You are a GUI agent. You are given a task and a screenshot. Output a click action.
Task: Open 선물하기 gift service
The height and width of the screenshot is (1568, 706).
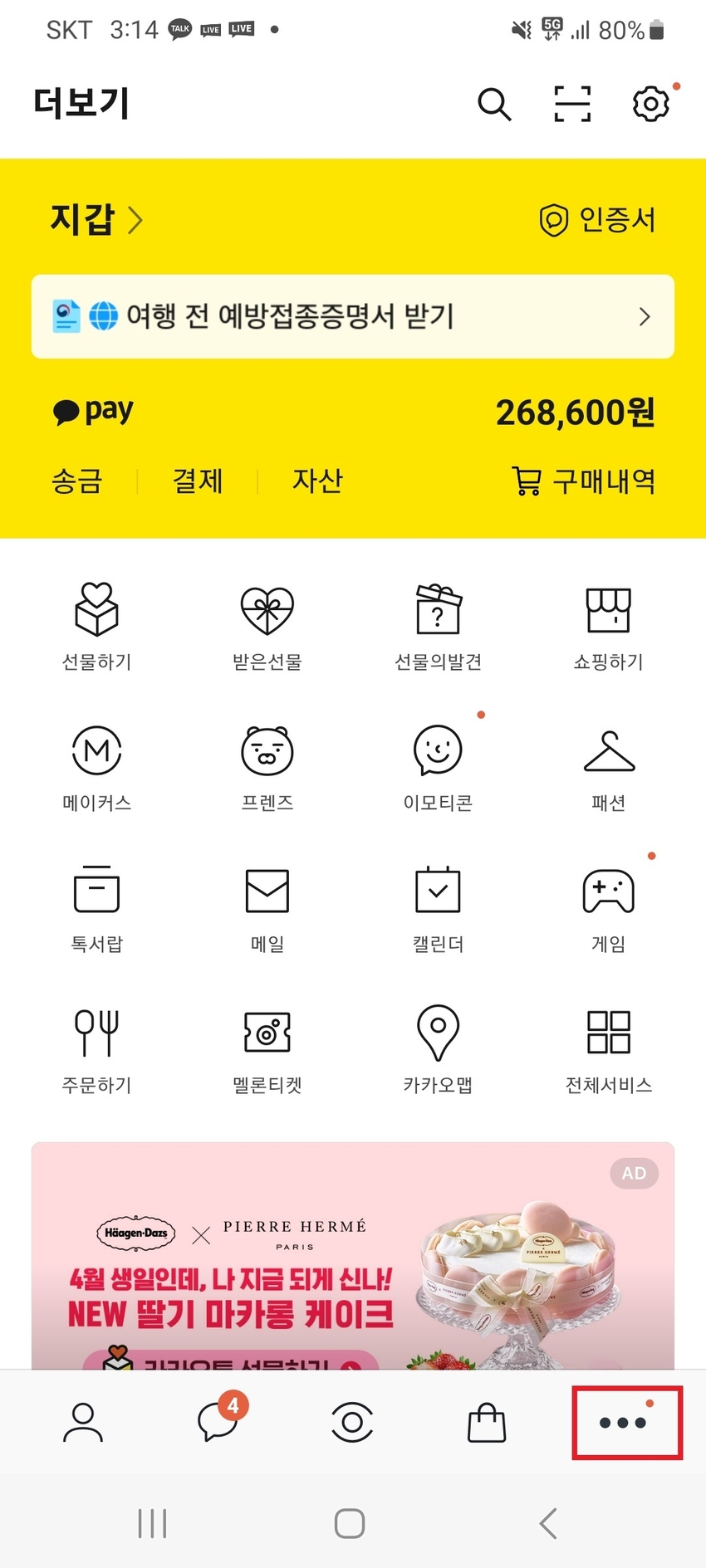click(x=96, y=625)
